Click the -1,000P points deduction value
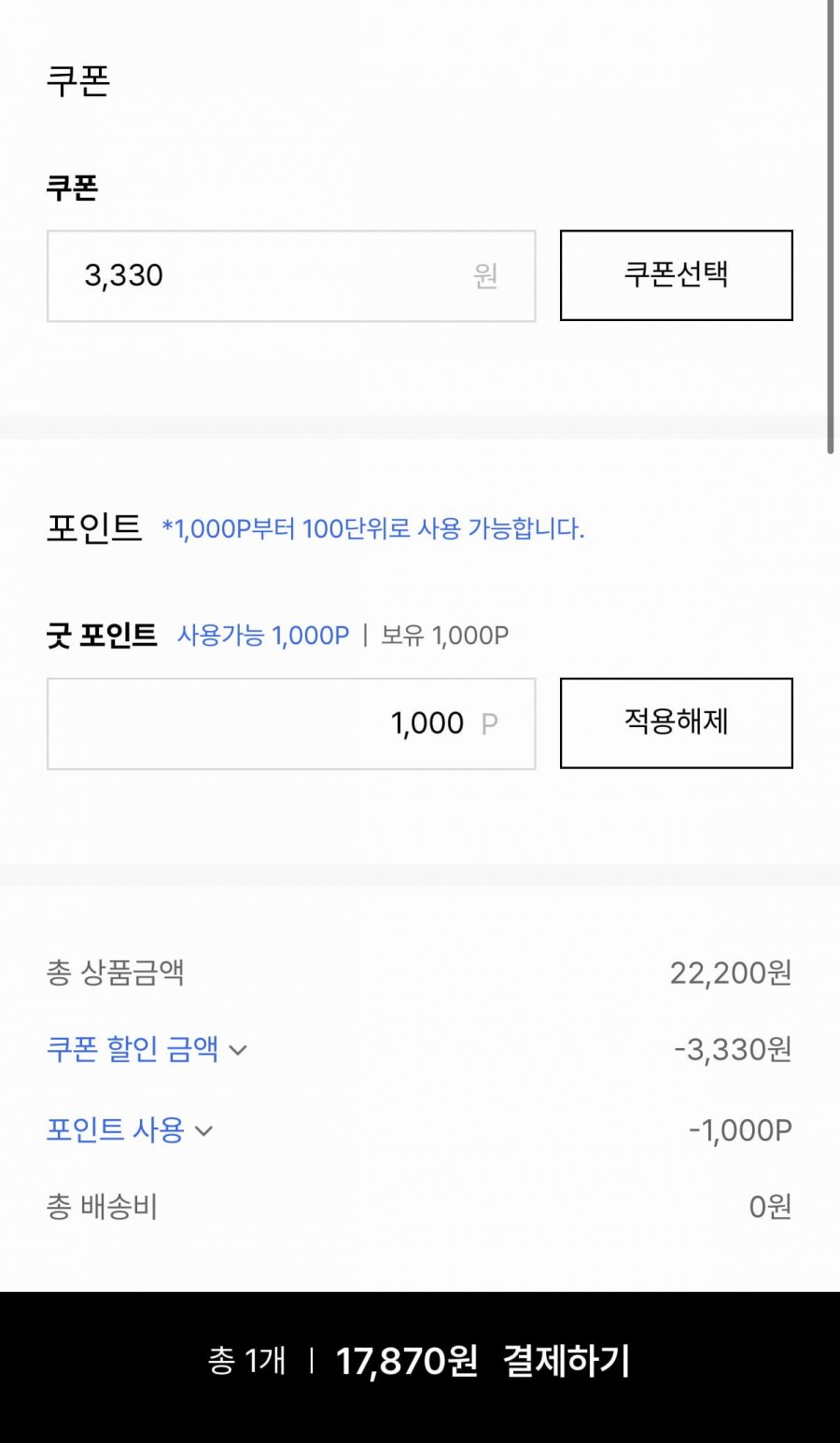840x1443 pixels. click(x=740, y=1130)
